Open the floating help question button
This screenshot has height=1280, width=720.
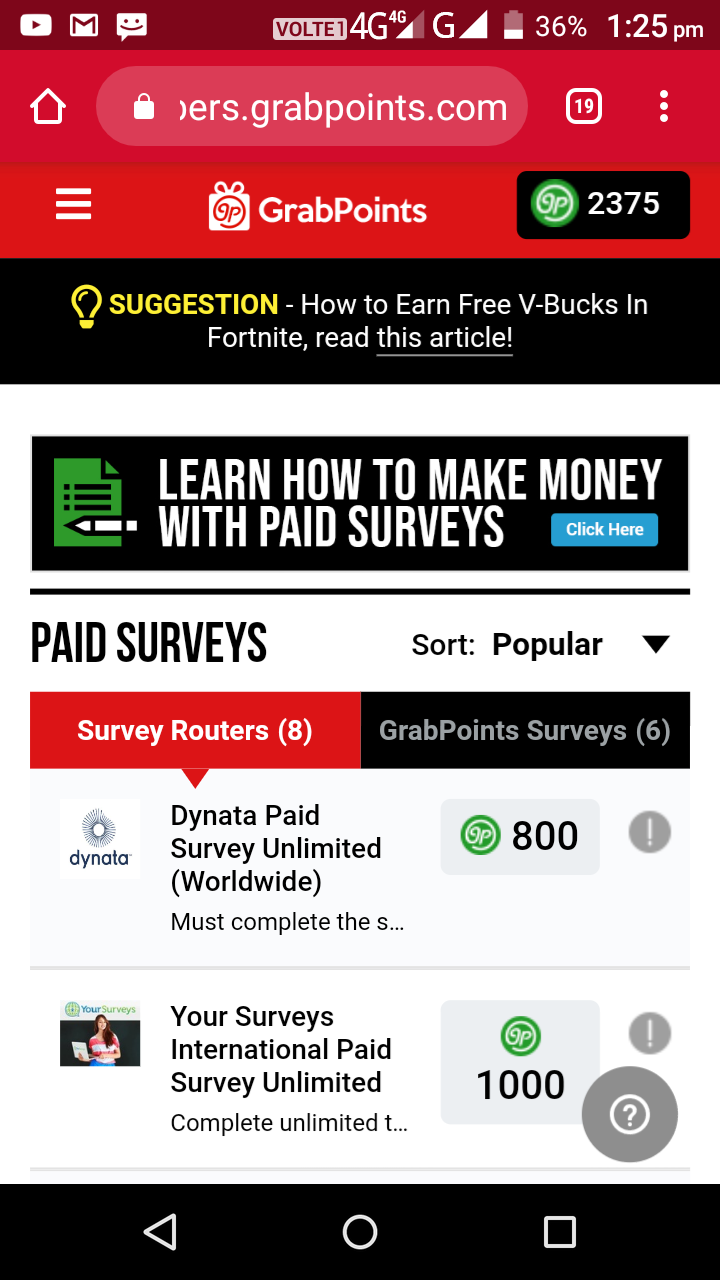pyautogui.click(x=630, y=1114)
